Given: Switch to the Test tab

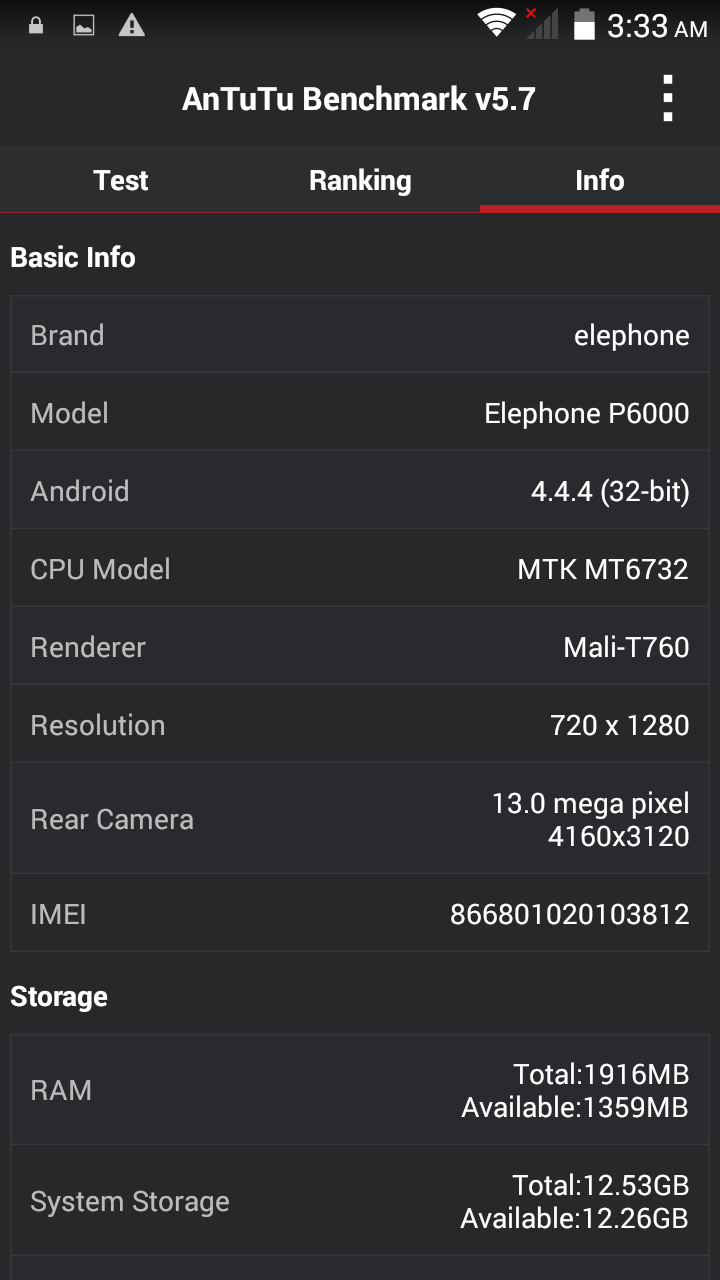Looking at the screenshot, I should (120, 180).
